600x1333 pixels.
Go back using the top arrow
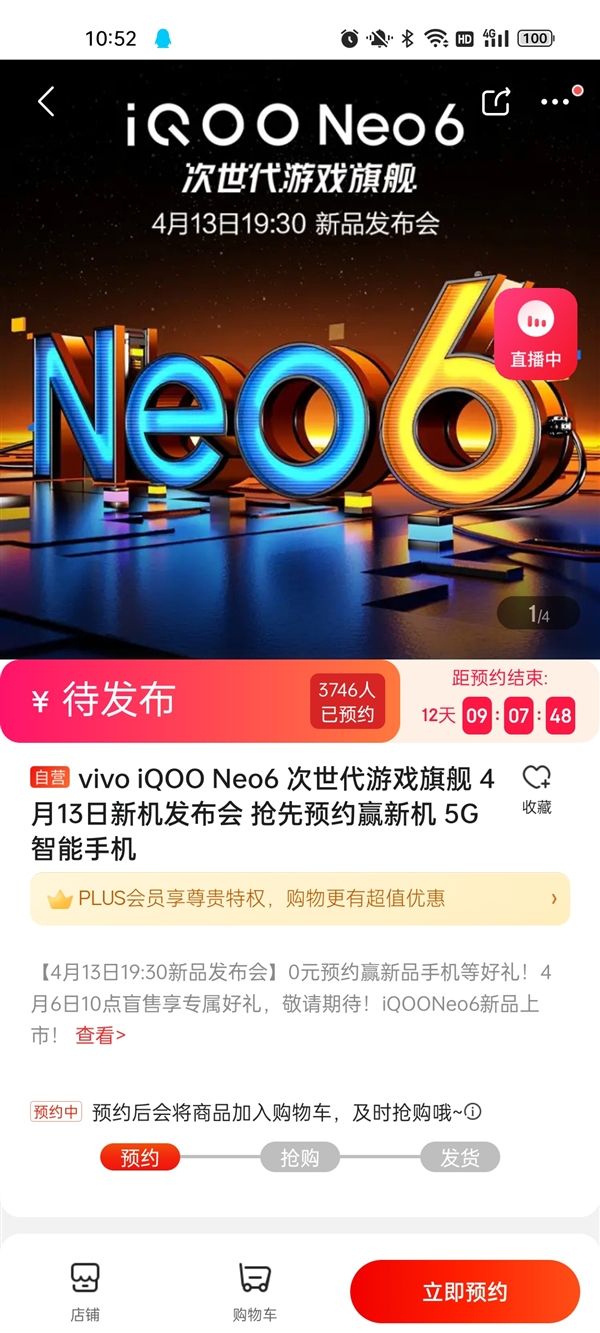coord(46,101)
